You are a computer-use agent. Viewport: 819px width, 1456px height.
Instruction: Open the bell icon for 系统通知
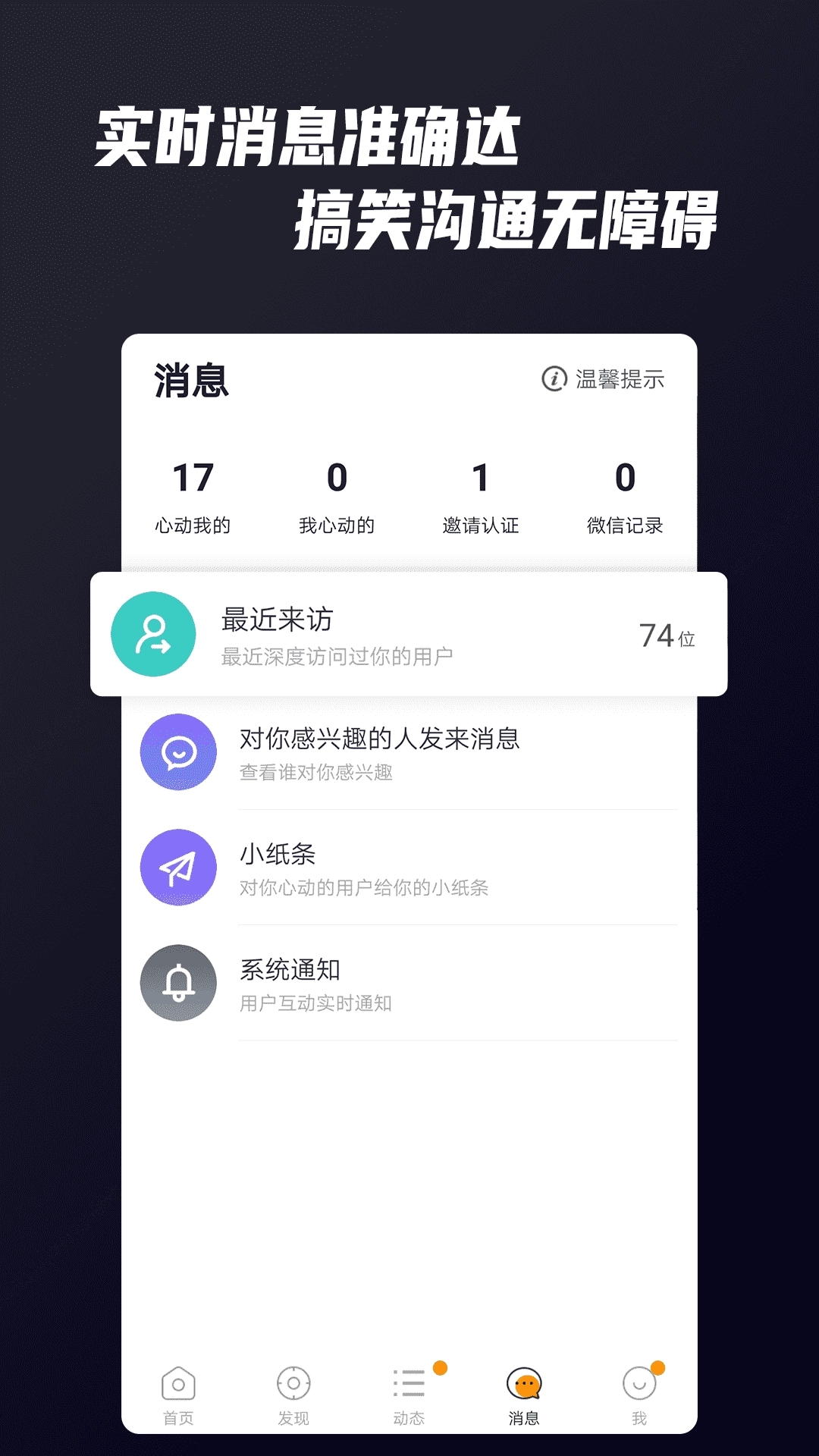point(178,983)
